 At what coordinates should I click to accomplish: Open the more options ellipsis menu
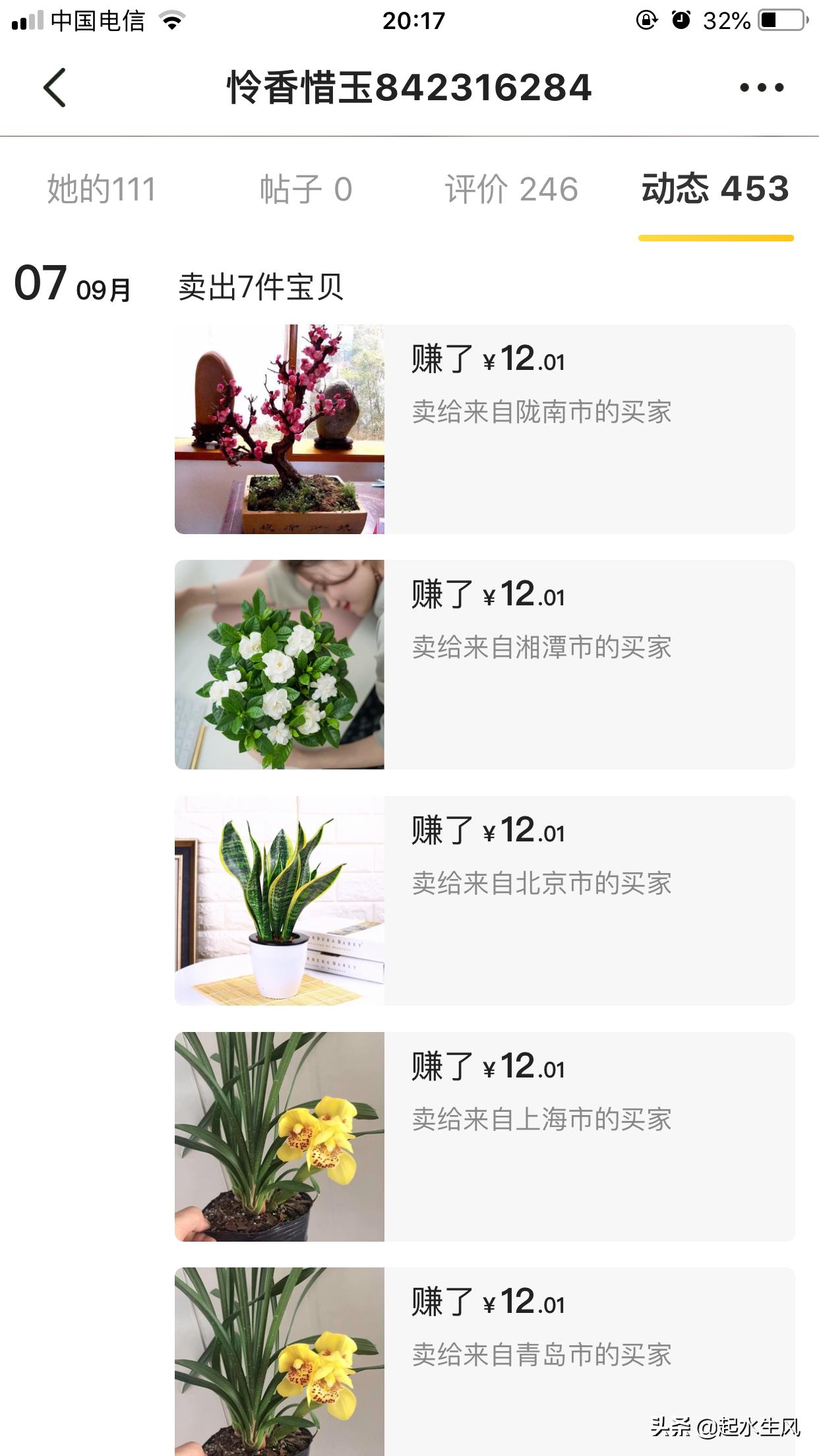762,88
